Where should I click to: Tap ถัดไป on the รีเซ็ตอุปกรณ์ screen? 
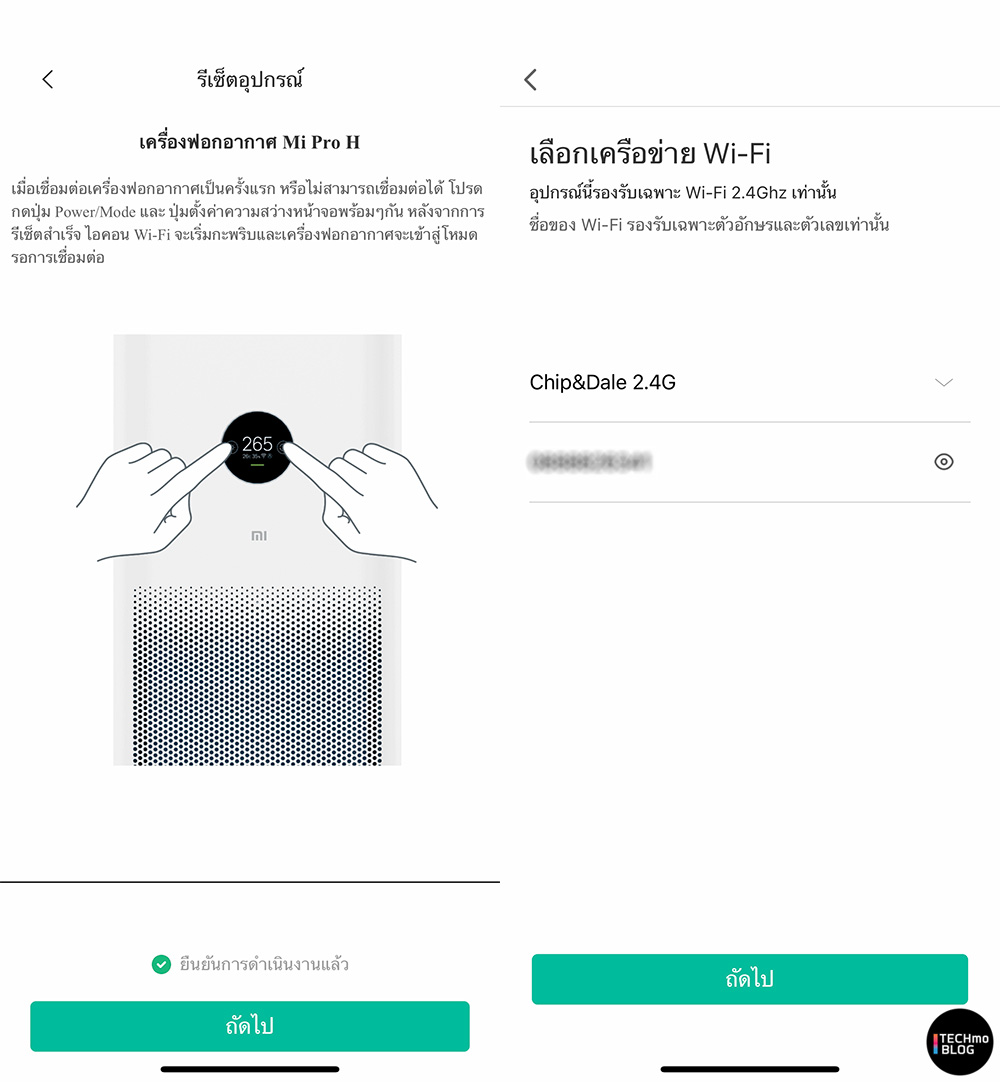pyautogui.click(x=249, y=1026)
